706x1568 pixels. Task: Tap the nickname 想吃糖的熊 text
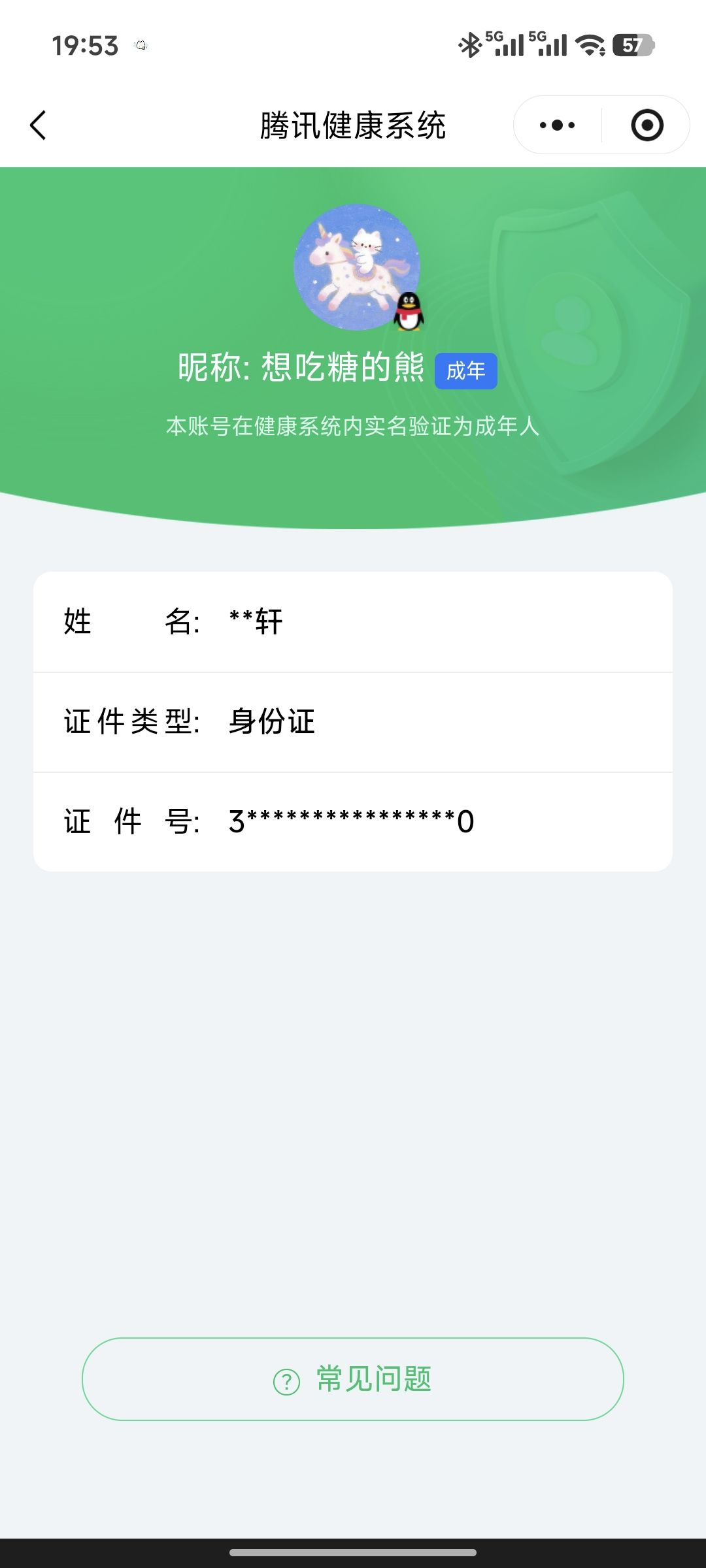click(302, 370)
